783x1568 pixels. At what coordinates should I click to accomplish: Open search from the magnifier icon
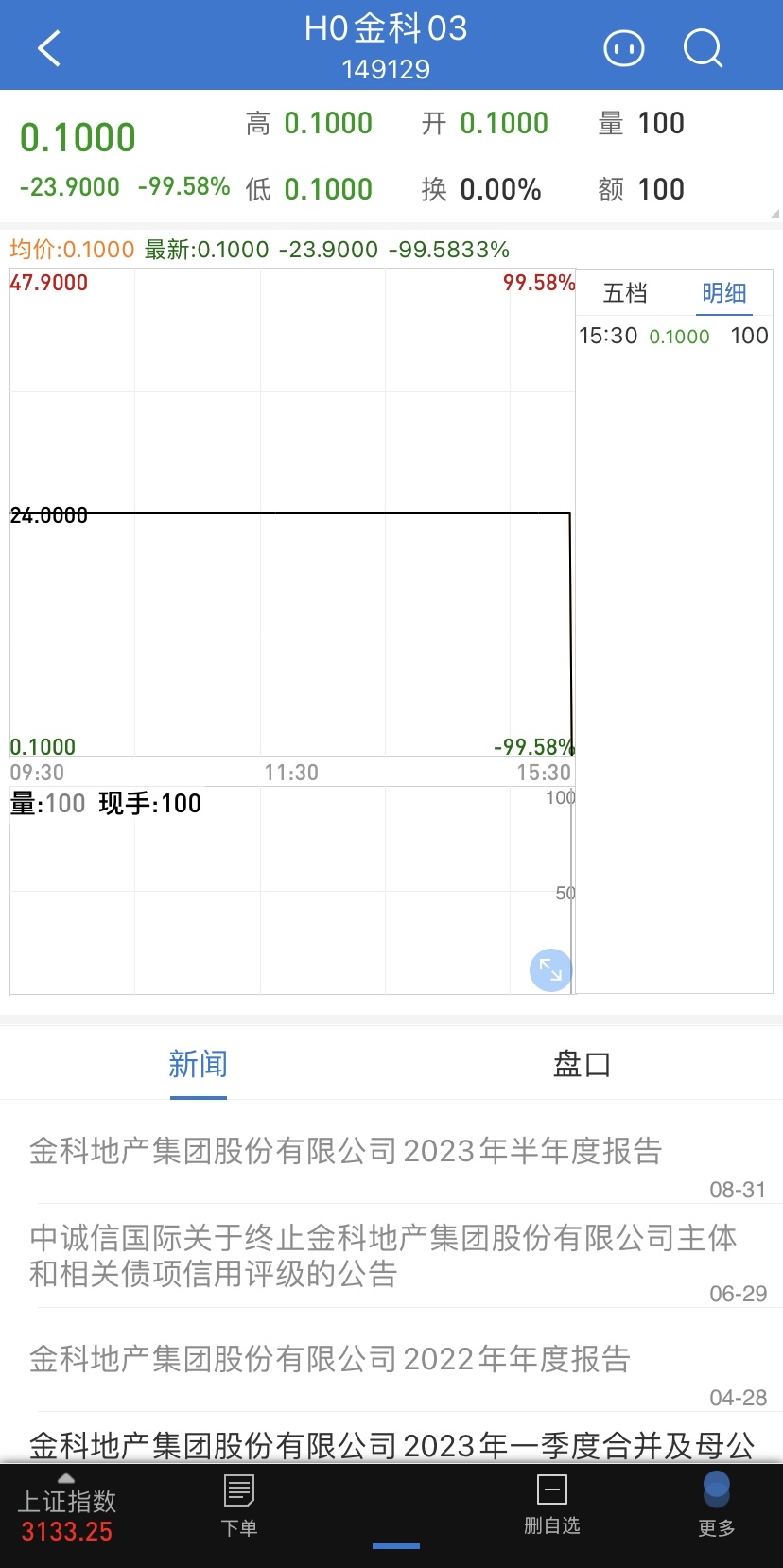click(x=703, y=47)
